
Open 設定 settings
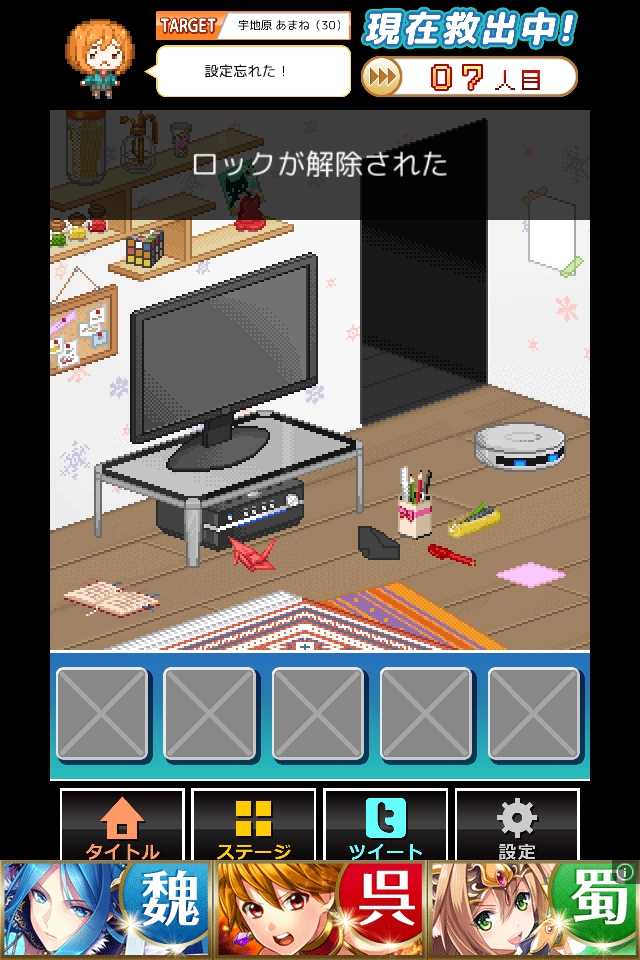click(517, 826)
